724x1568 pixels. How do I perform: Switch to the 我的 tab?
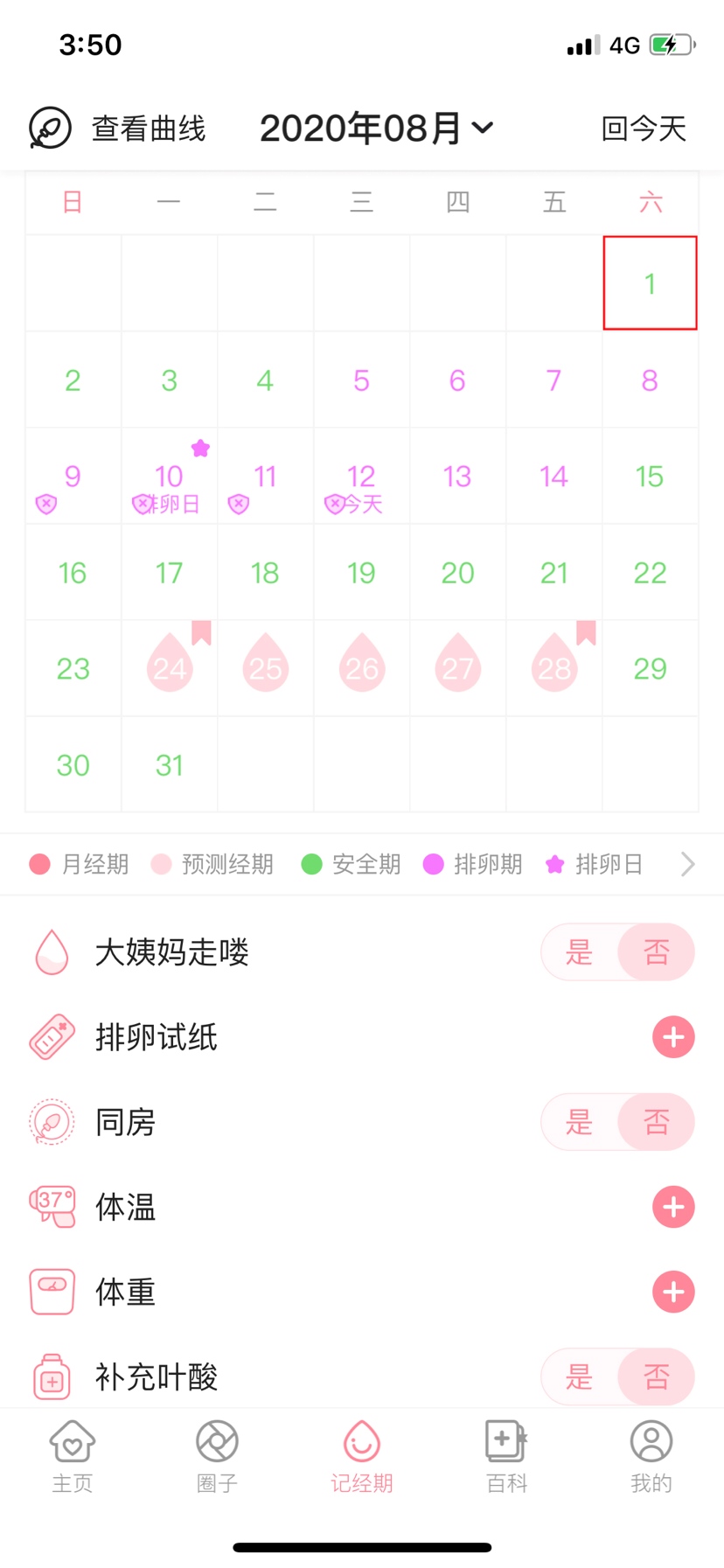pyautogui.click(x=651, y=1457)
